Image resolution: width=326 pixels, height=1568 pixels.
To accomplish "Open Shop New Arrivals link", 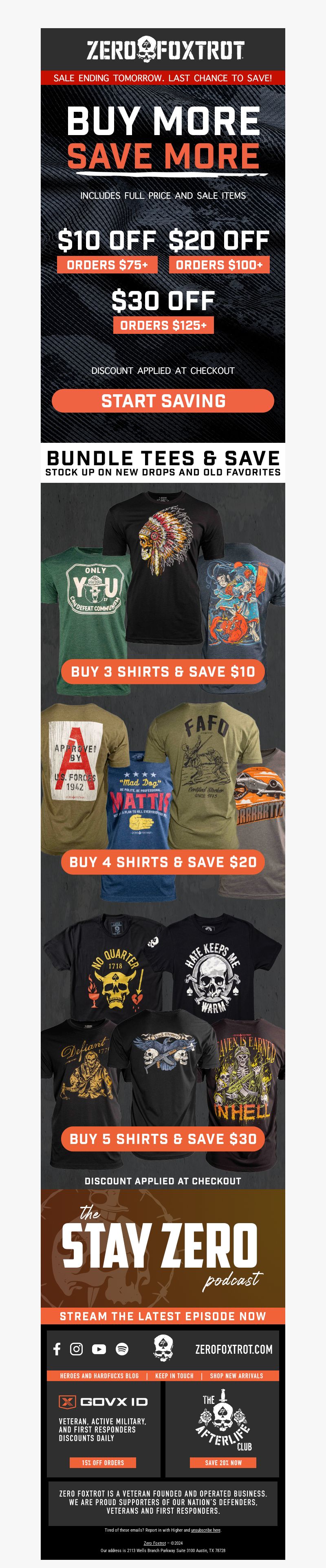I will pyautogui.click(x=237, y=1375).
